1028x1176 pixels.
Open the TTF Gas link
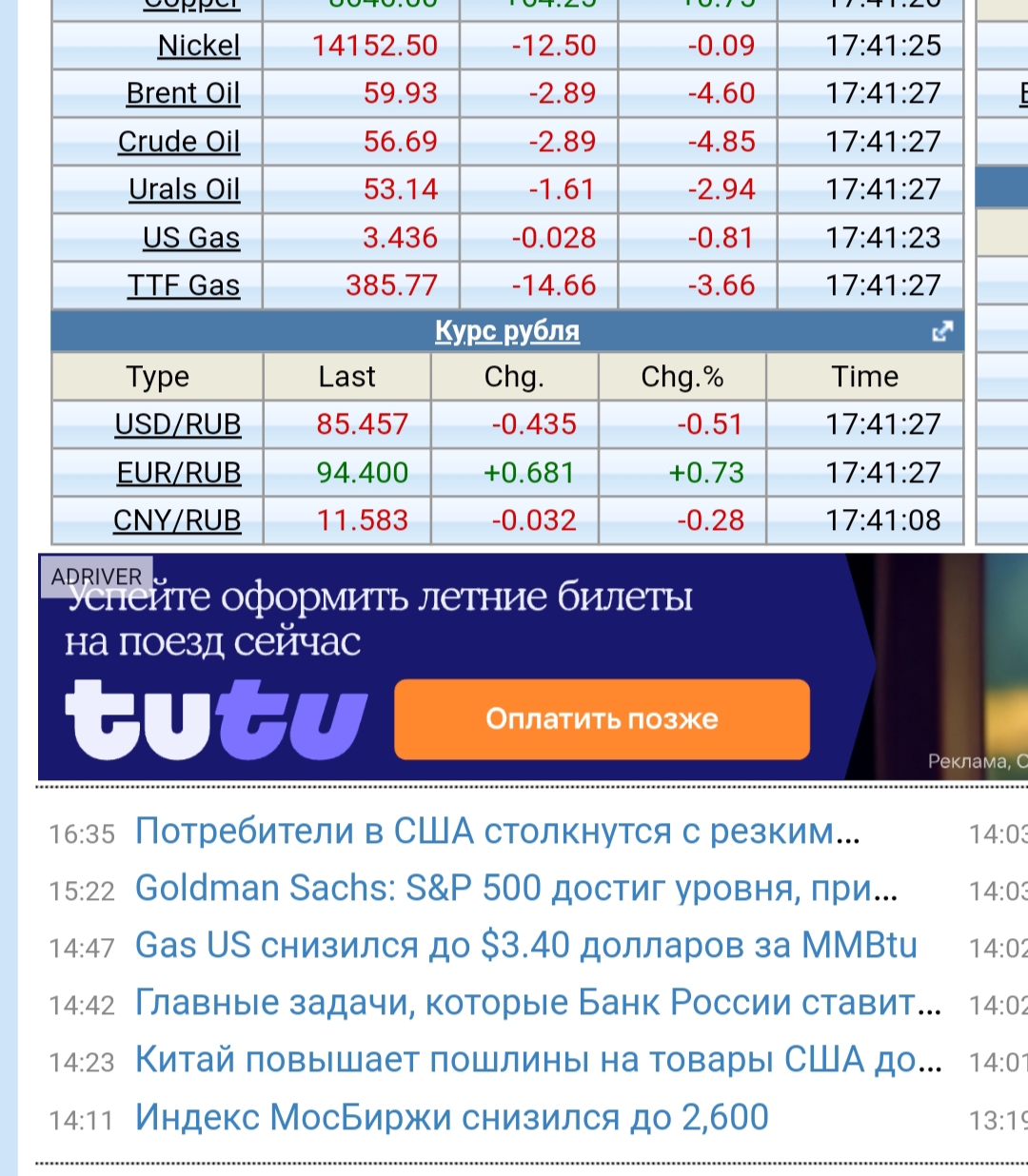[184, 285]
